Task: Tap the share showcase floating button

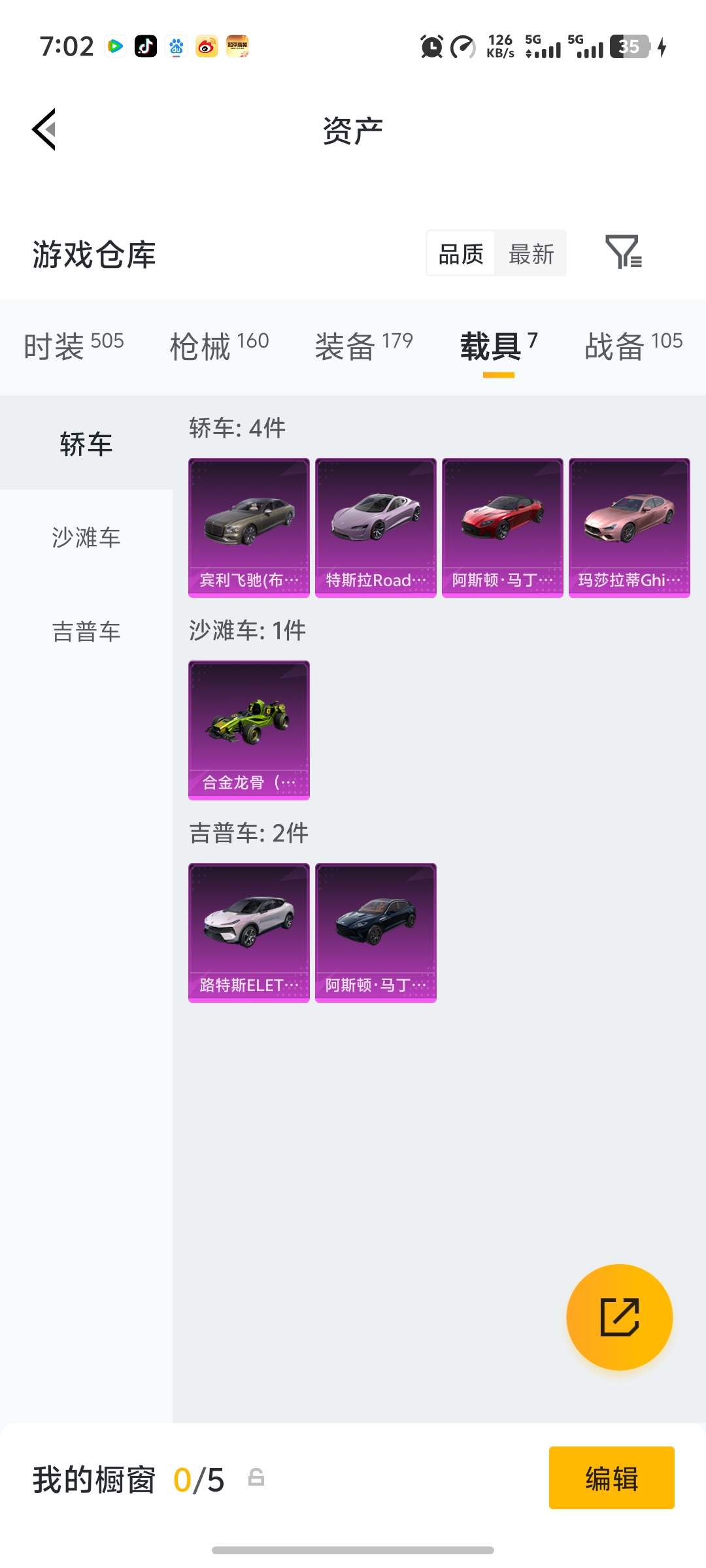Action: (x=620, y=1317)
